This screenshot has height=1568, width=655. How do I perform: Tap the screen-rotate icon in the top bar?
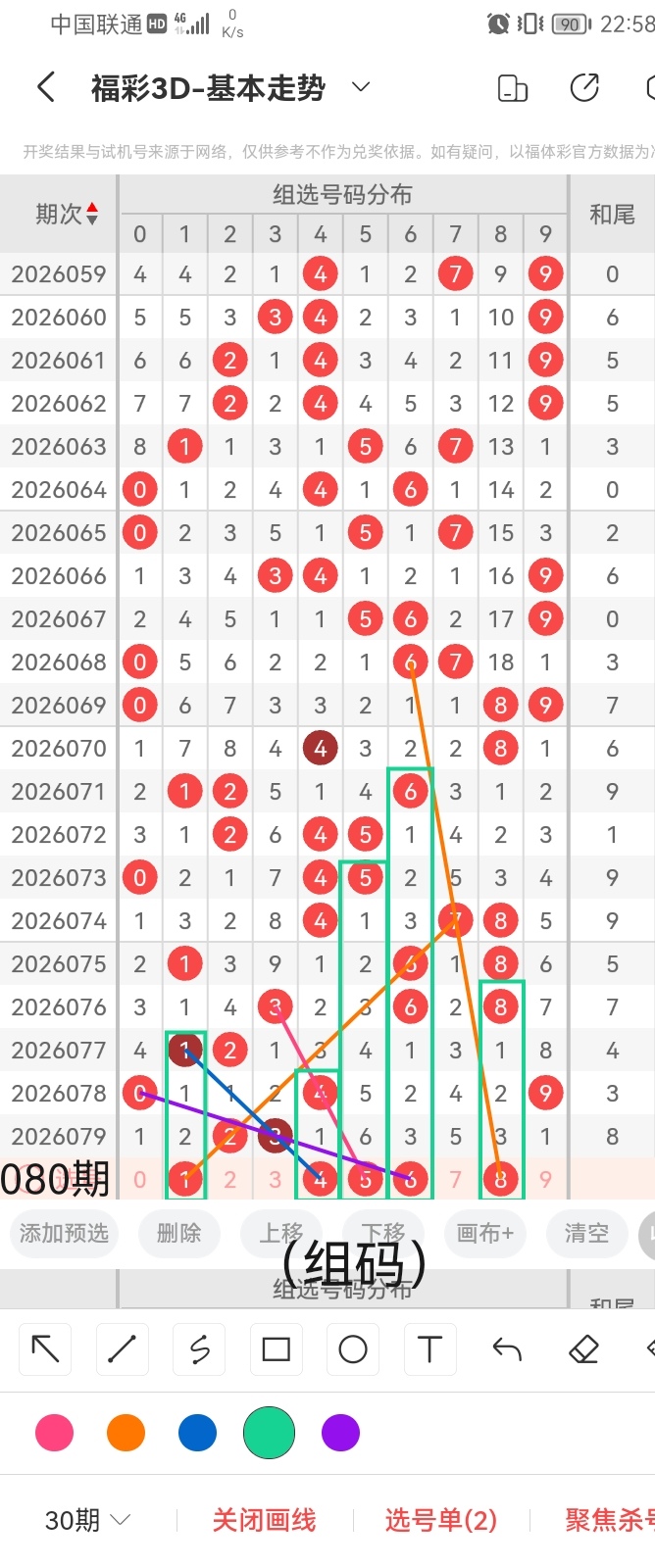pyautogui.click(x=513, y=88)
